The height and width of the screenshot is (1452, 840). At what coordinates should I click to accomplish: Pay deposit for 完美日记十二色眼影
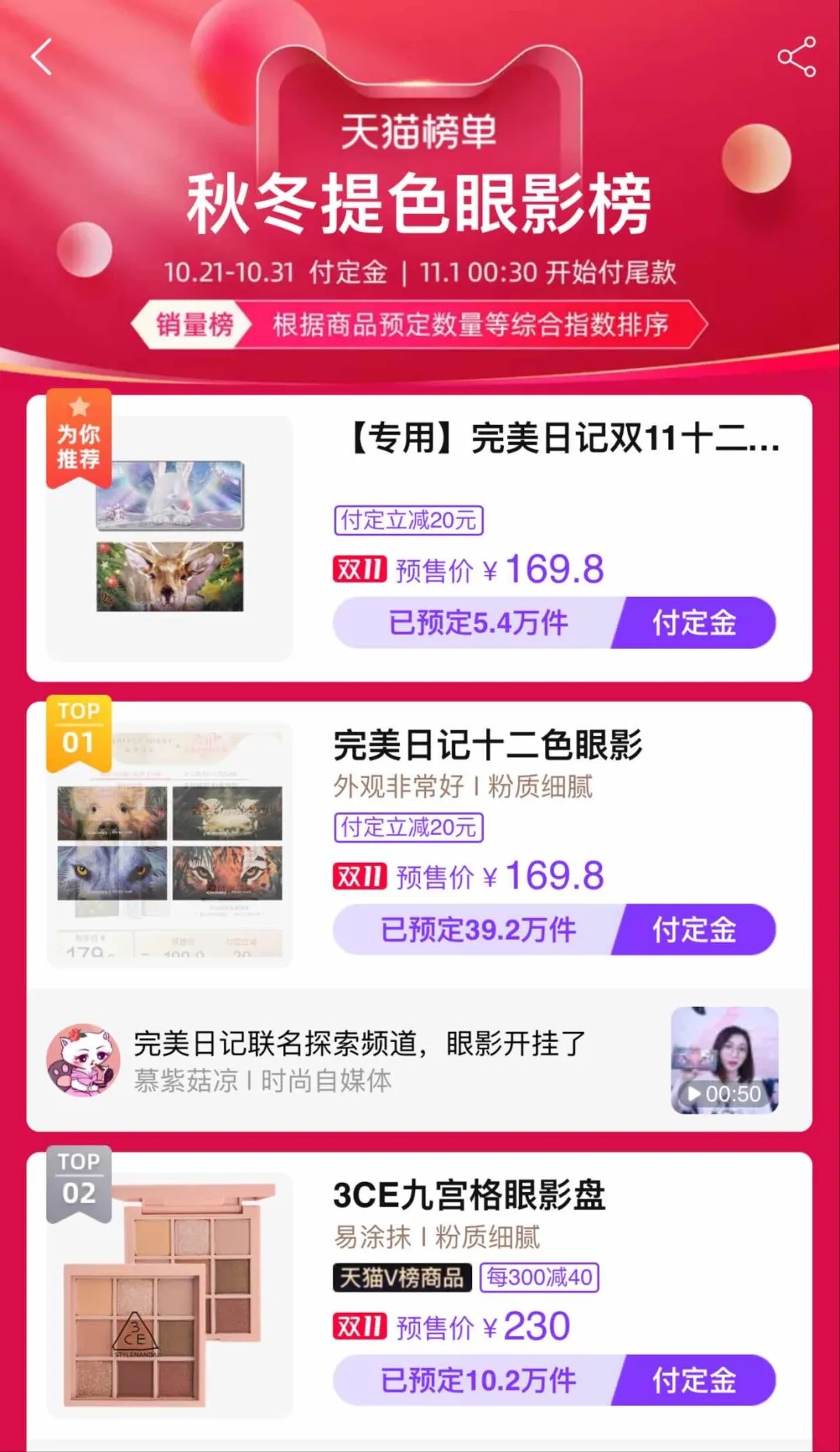tap(694, 929)
